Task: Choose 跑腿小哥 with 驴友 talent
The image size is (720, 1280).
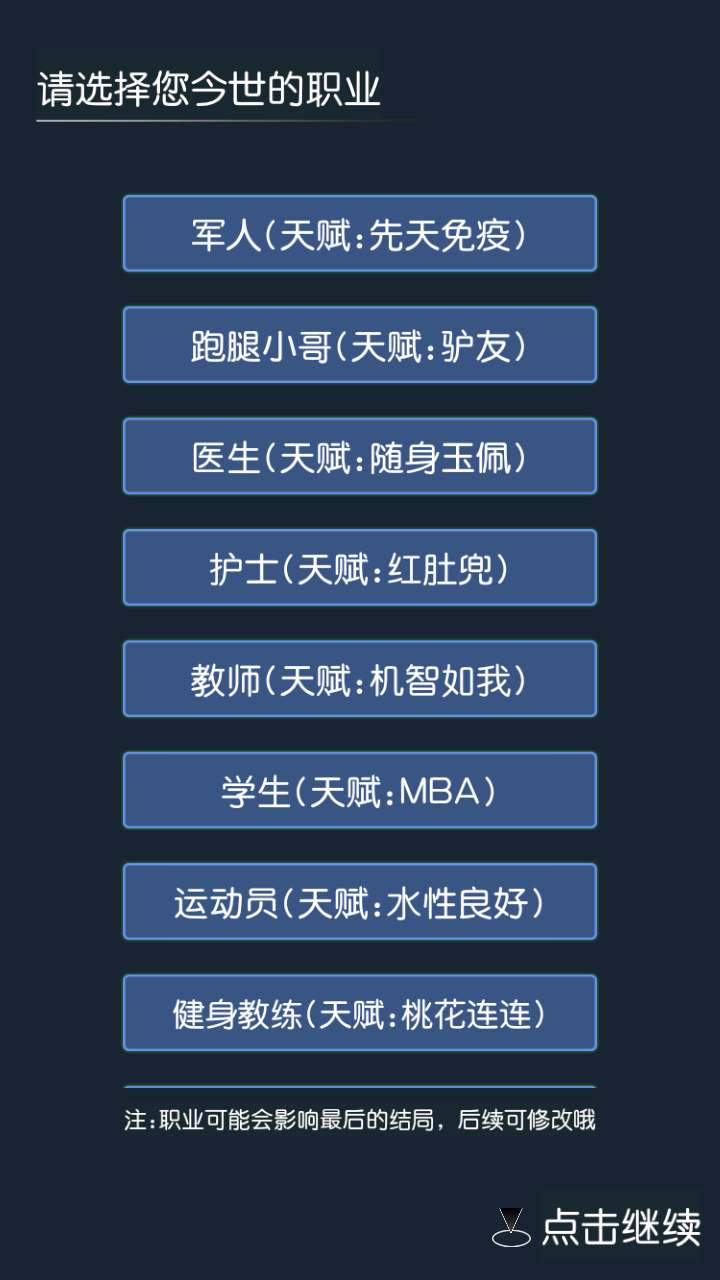Action: [x=359, y=344]
